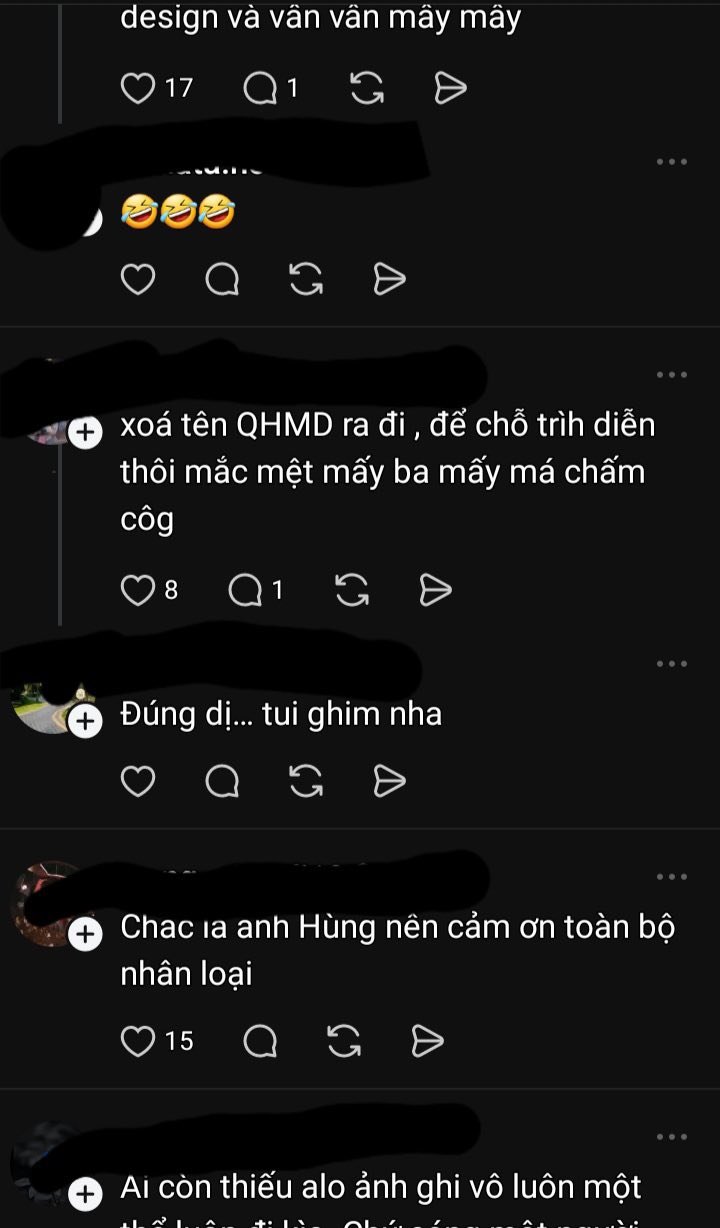Follow the author of 'Ai còn thiếu alo' comment
720x1228 pixels.
click(x=86, y=1193)
